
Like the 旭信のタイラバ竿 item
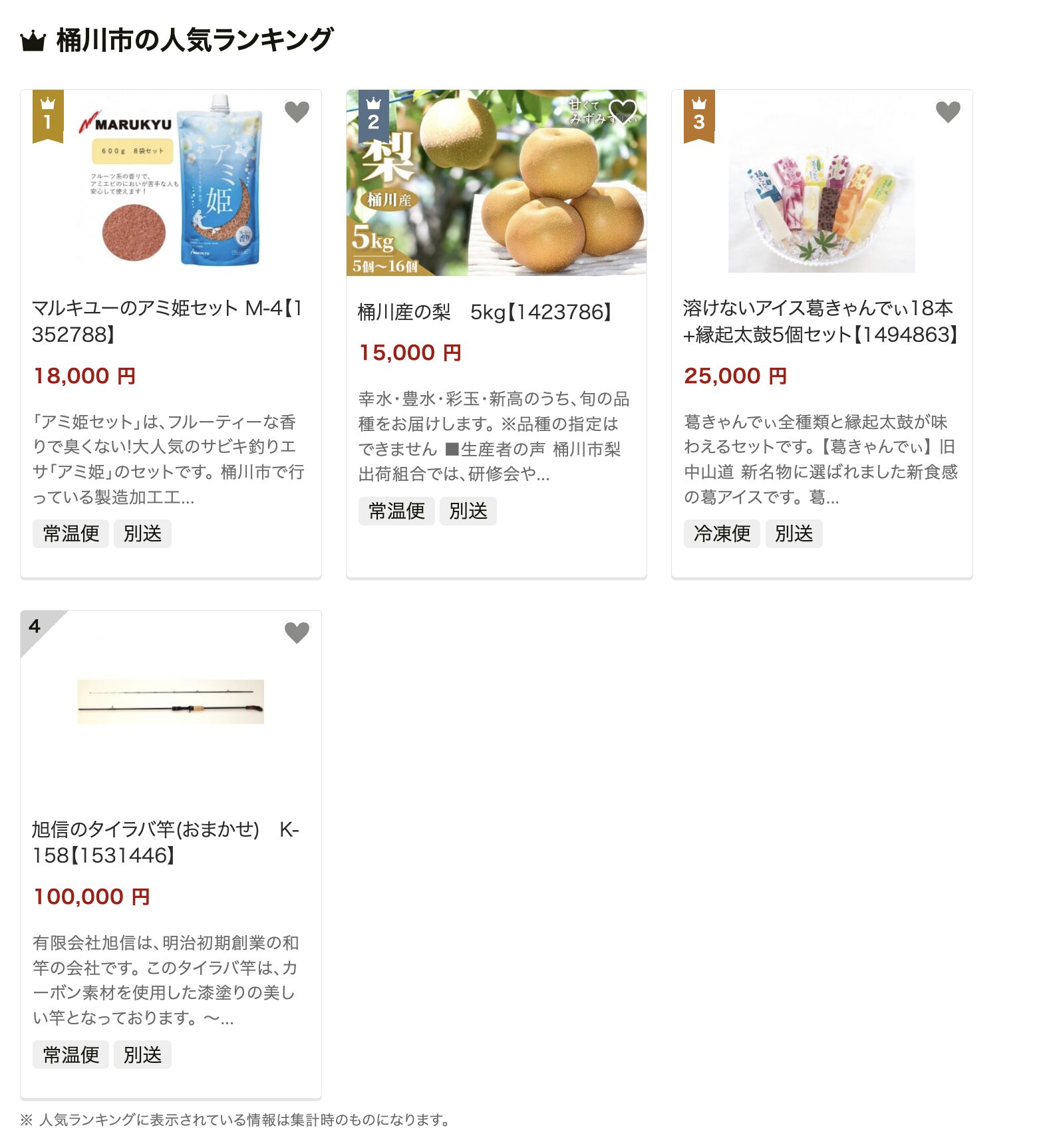(297, 633)
